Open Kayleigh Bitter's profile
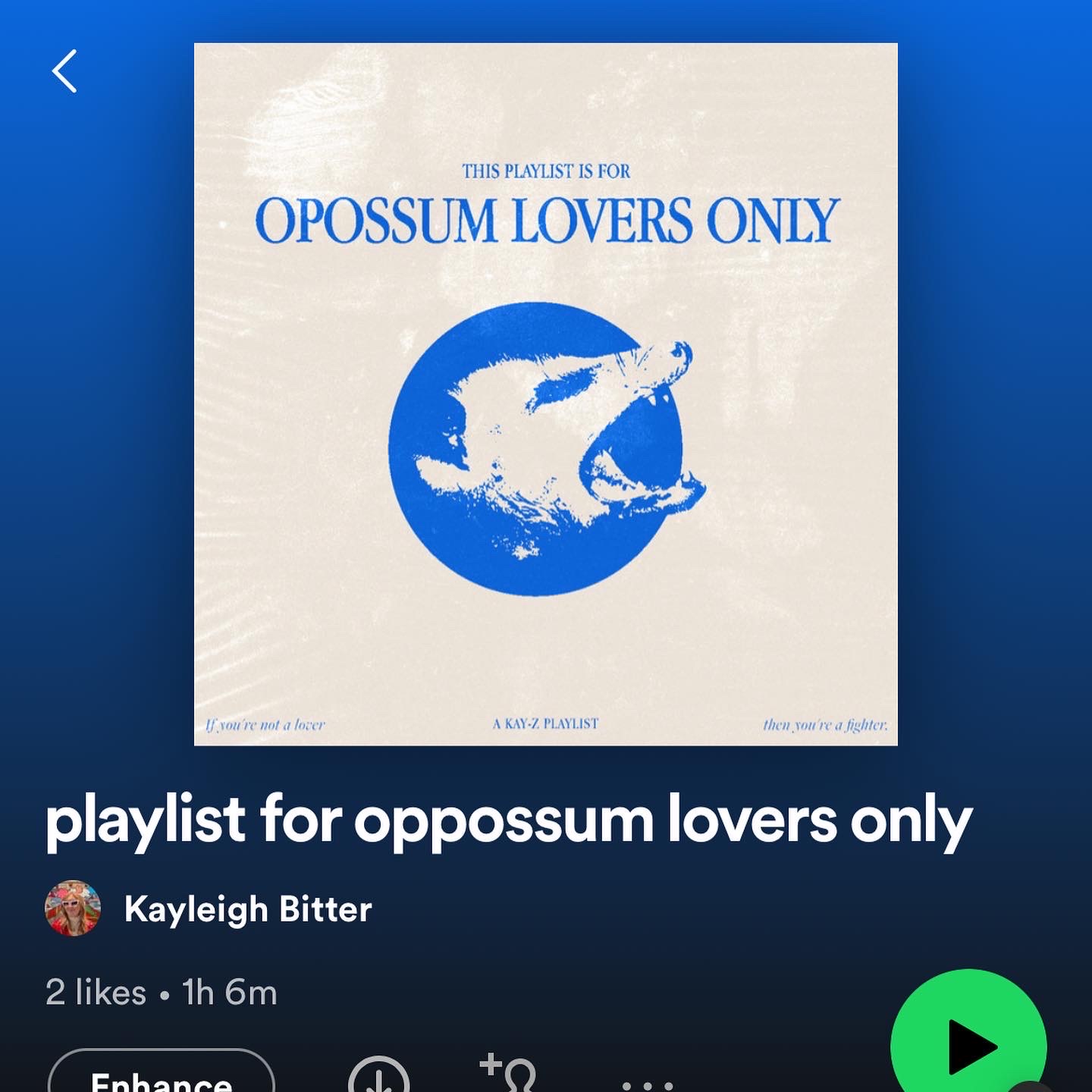The image size is (1092, 1092). click(x=247, y=908)
